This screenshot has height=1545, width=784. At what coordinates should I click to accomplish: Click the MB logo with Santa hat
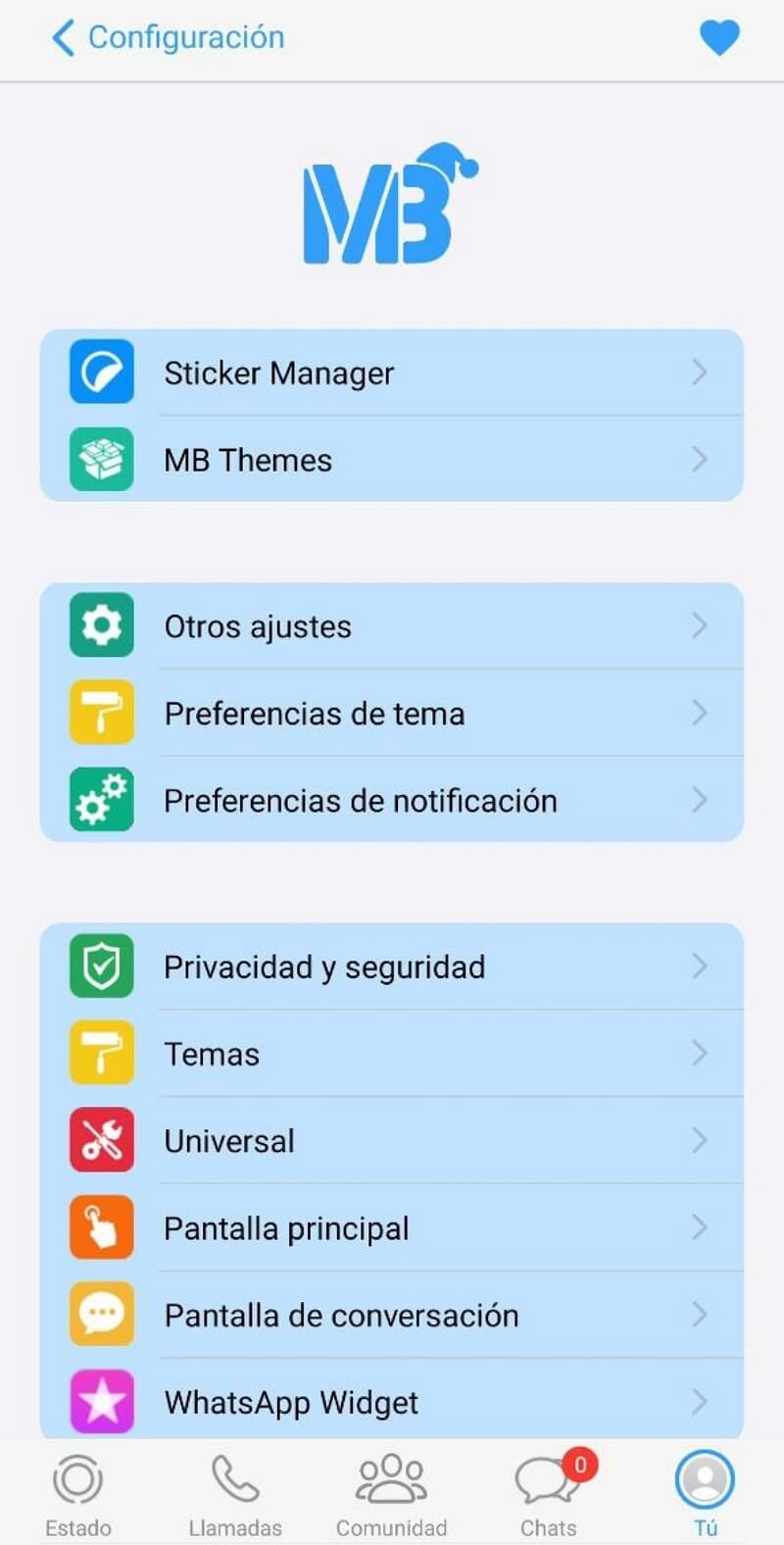point(392,206)
